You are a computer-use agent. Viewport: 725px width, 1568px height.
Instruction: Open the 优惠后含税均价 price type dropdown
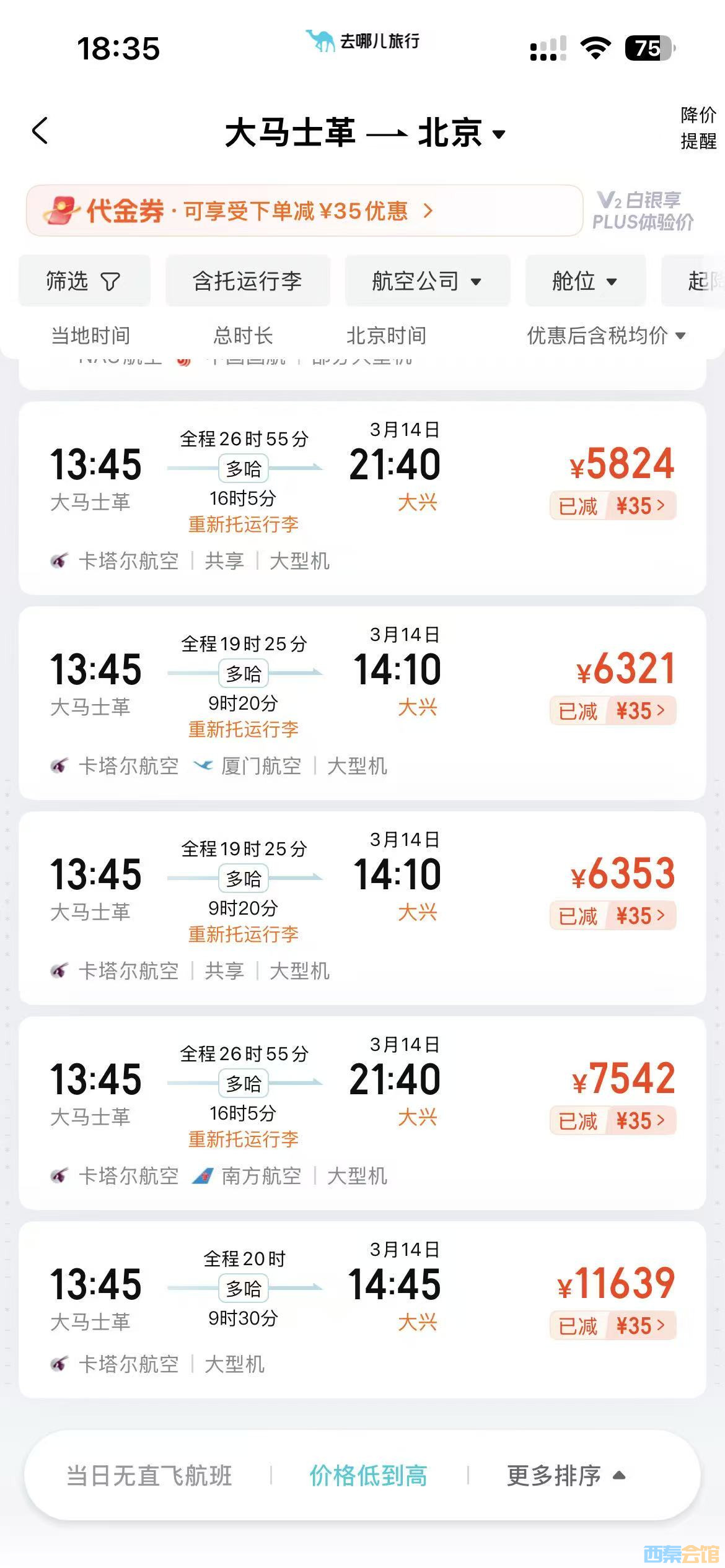[x=605, y=335]
